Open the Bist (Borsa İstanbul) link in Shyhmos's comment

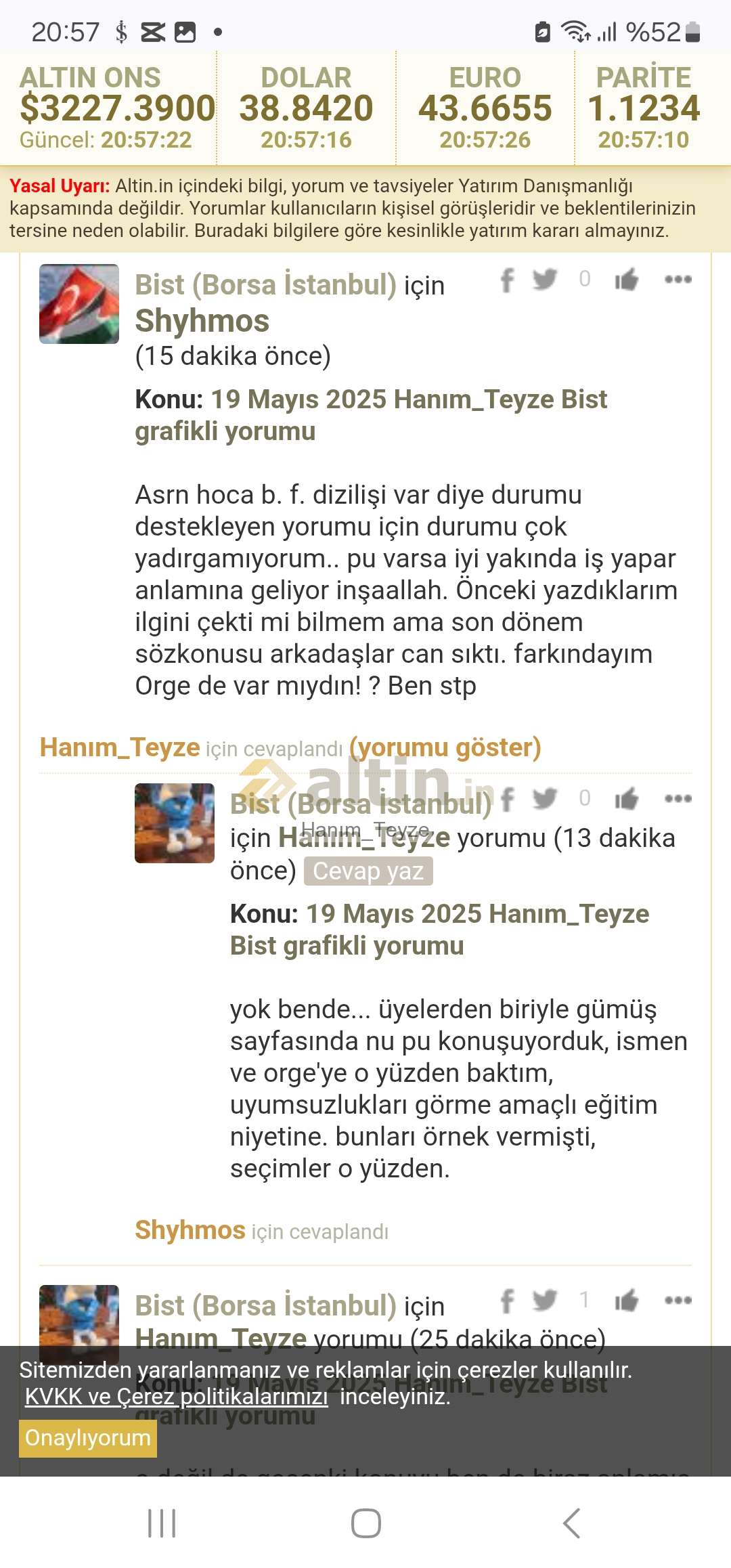tap(265, 284)
